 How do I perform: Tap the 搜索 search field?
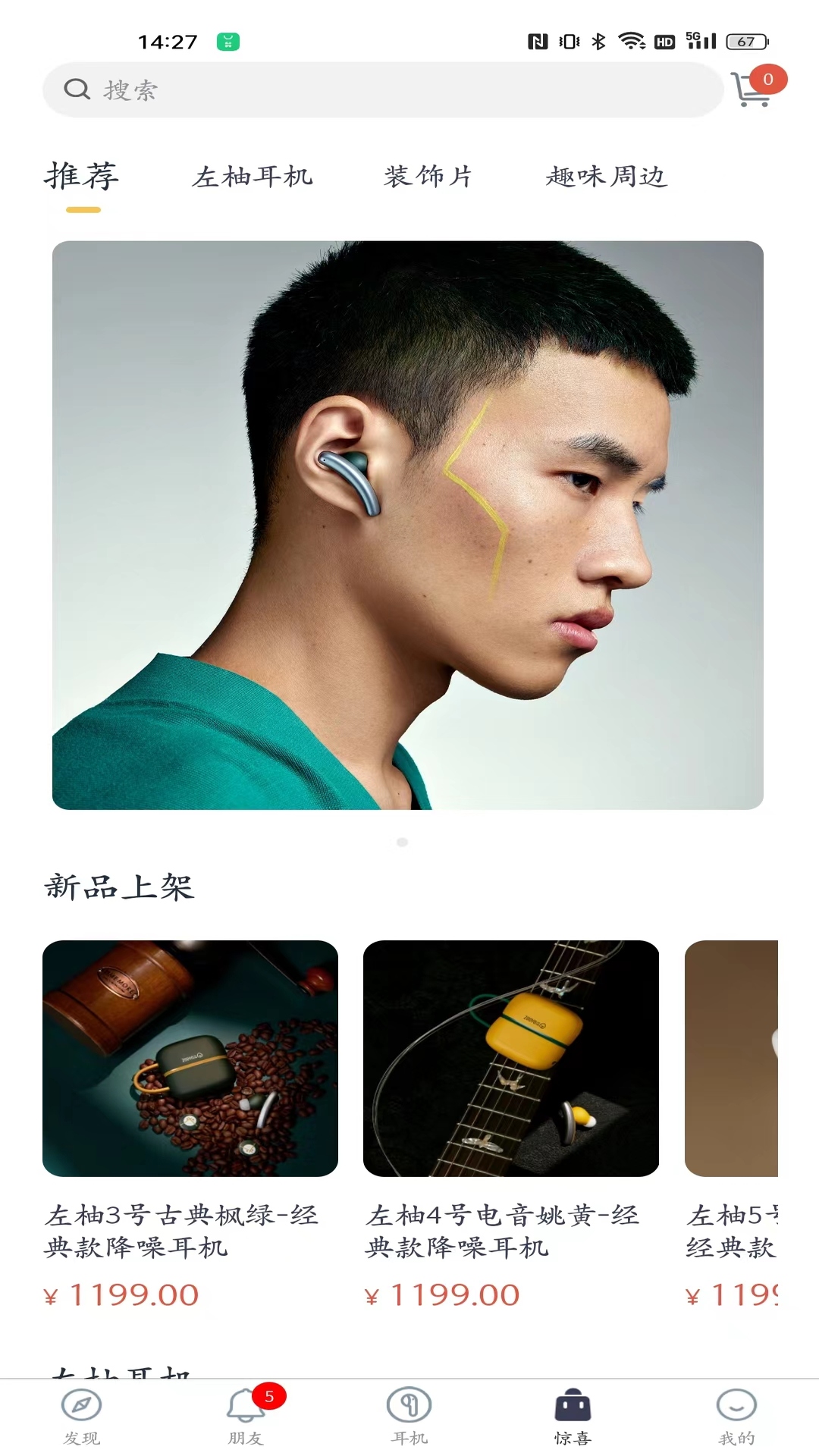(383, 89)
